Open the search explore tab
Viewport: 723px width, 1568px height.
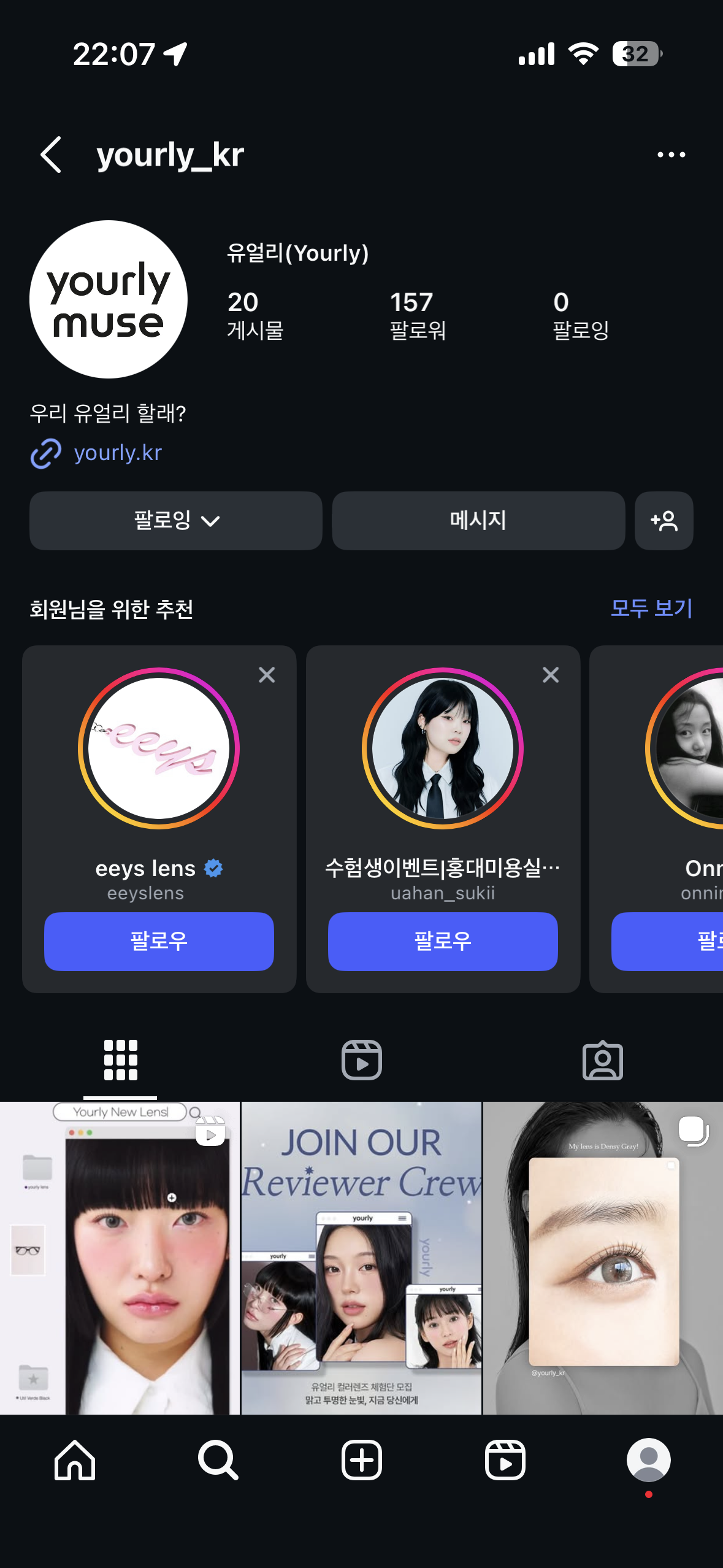click(x=218, y=1460)
